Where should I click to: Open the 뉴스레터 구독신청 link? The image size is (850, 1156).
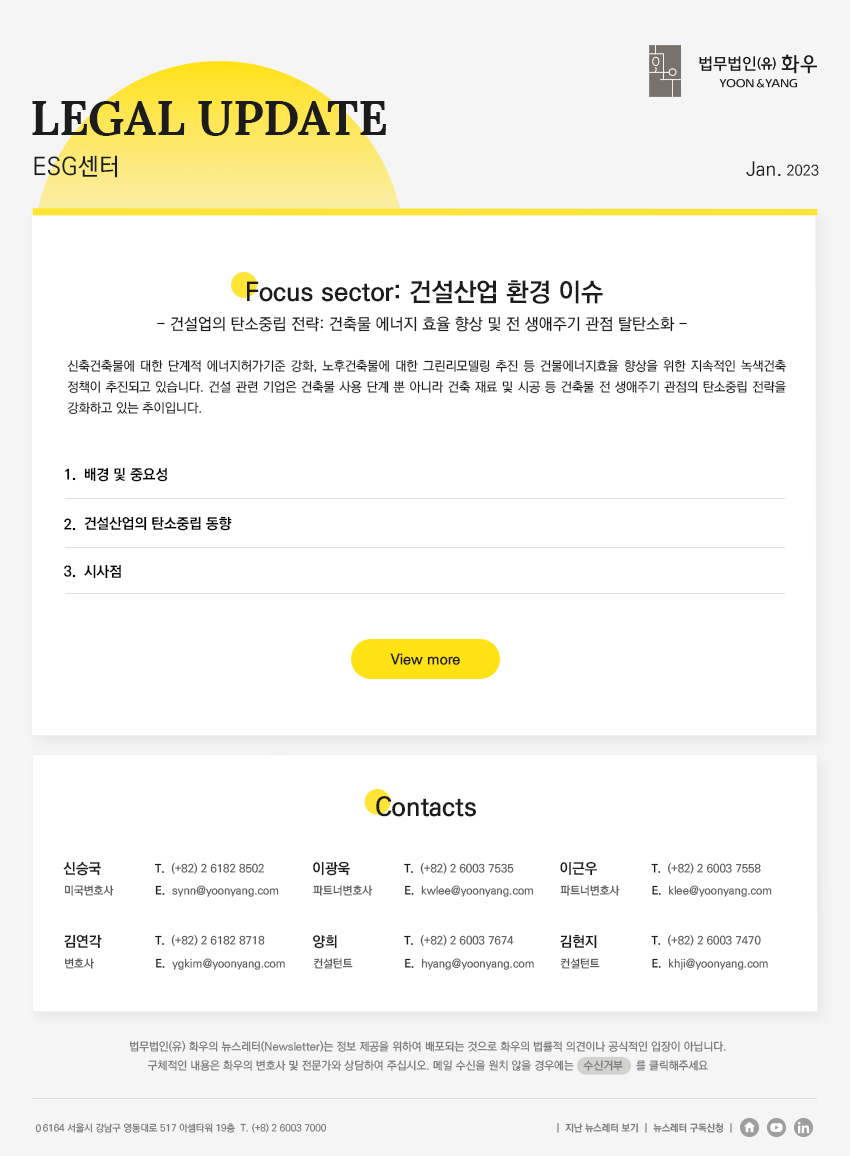[688, 1128]
